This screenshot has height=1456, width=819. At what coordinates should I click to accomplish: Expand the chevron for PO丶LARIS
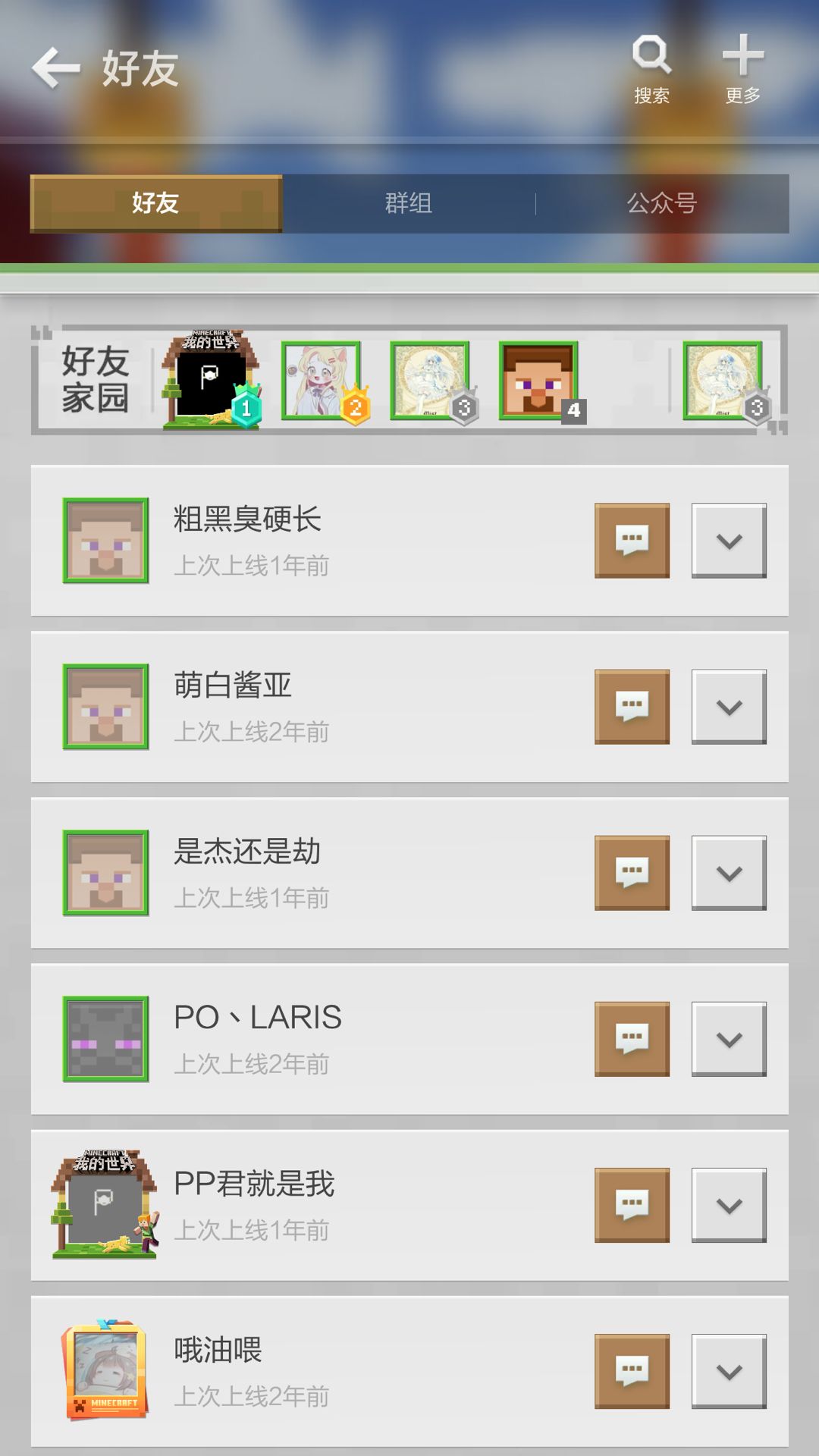click(729, 1039)
